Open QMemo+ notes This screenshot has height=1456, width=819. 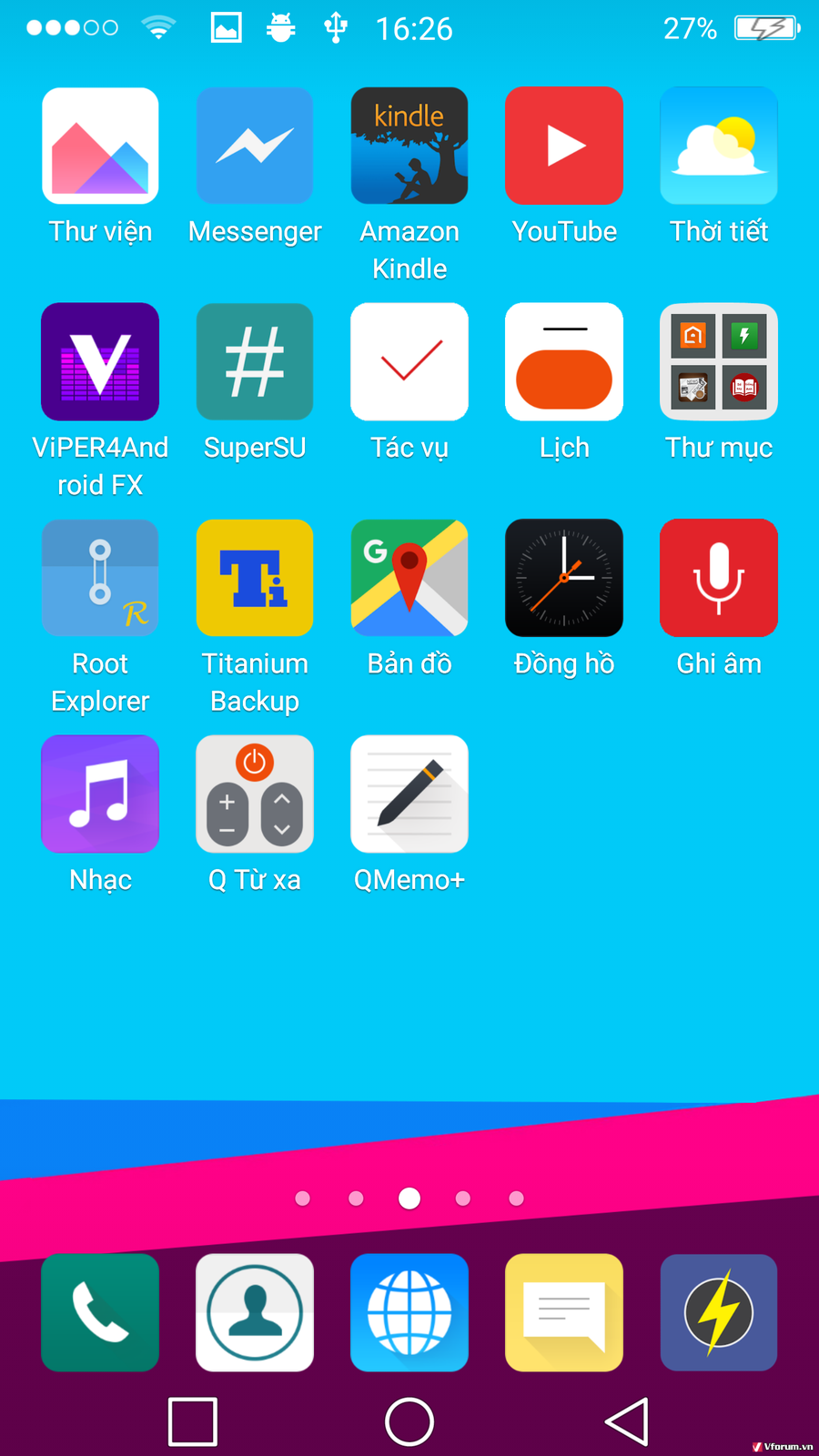(x=409, y=794)
